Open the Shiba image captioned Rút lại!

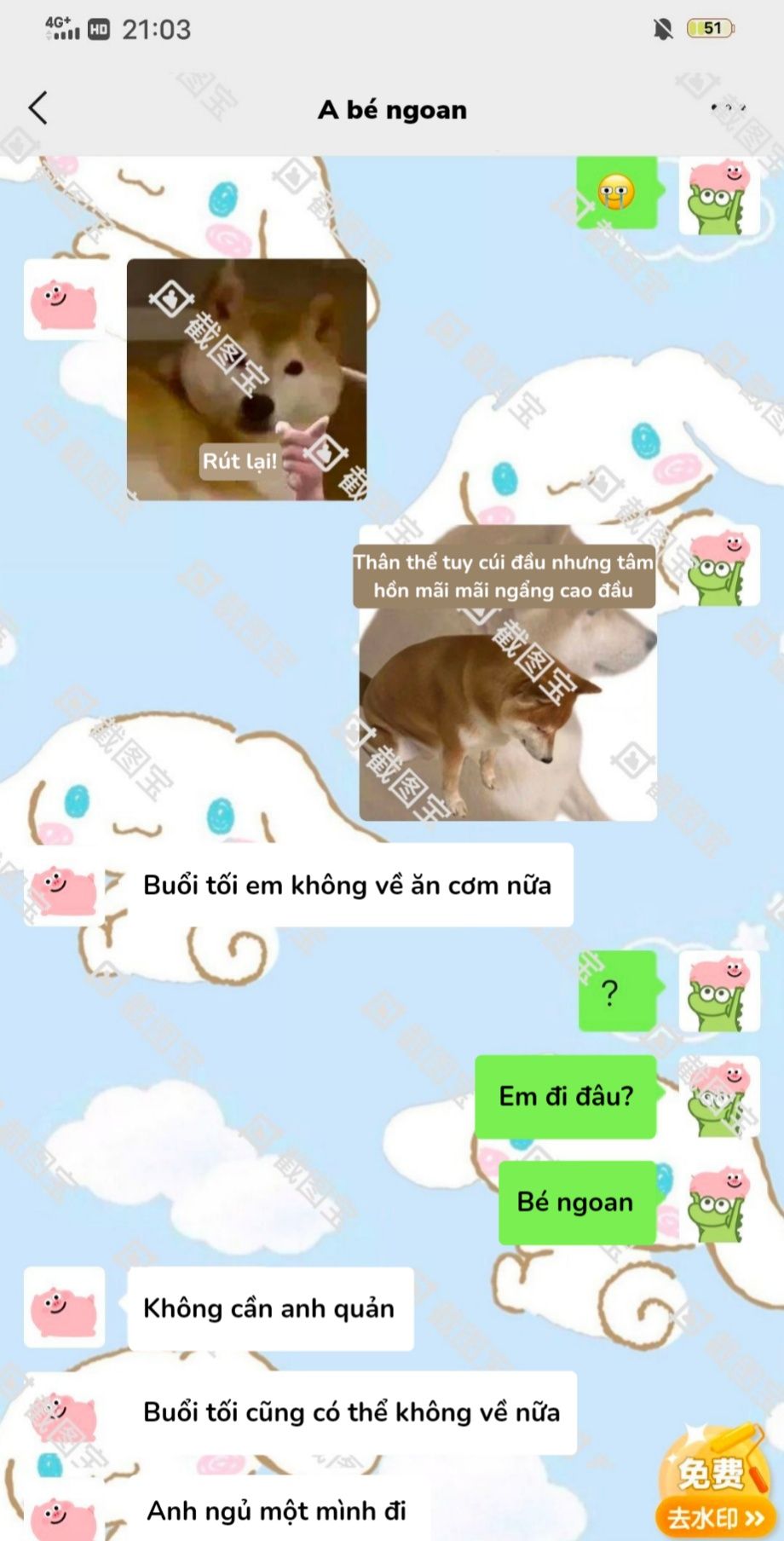pos(247,380)
